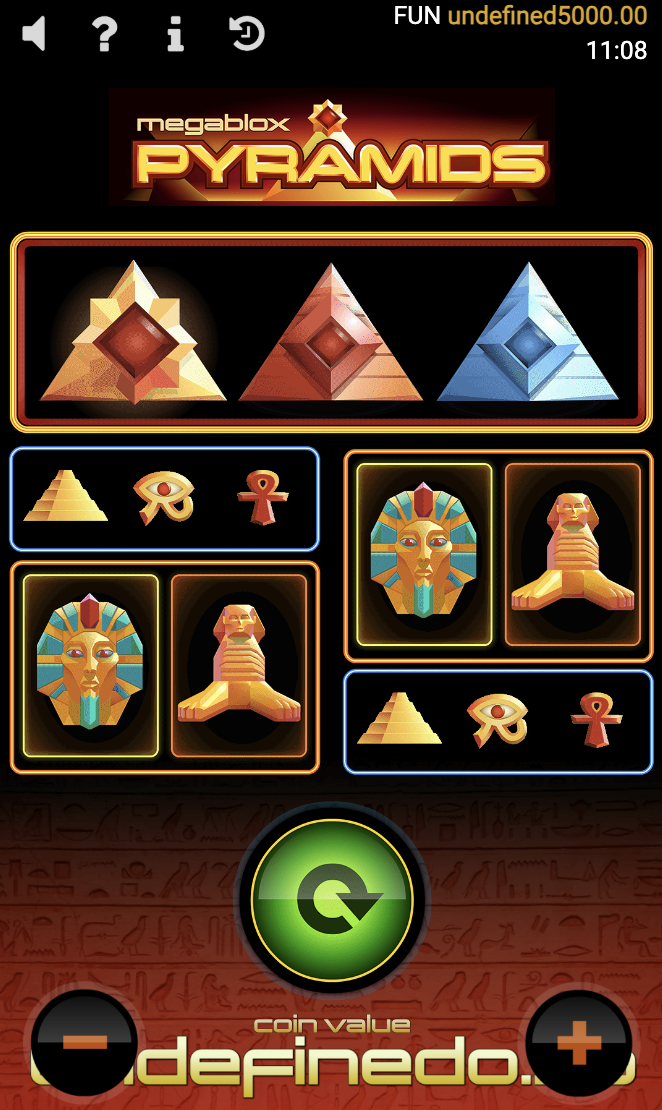662x1110 pixels.
Task: Open the game info icon
Action: 175,34
